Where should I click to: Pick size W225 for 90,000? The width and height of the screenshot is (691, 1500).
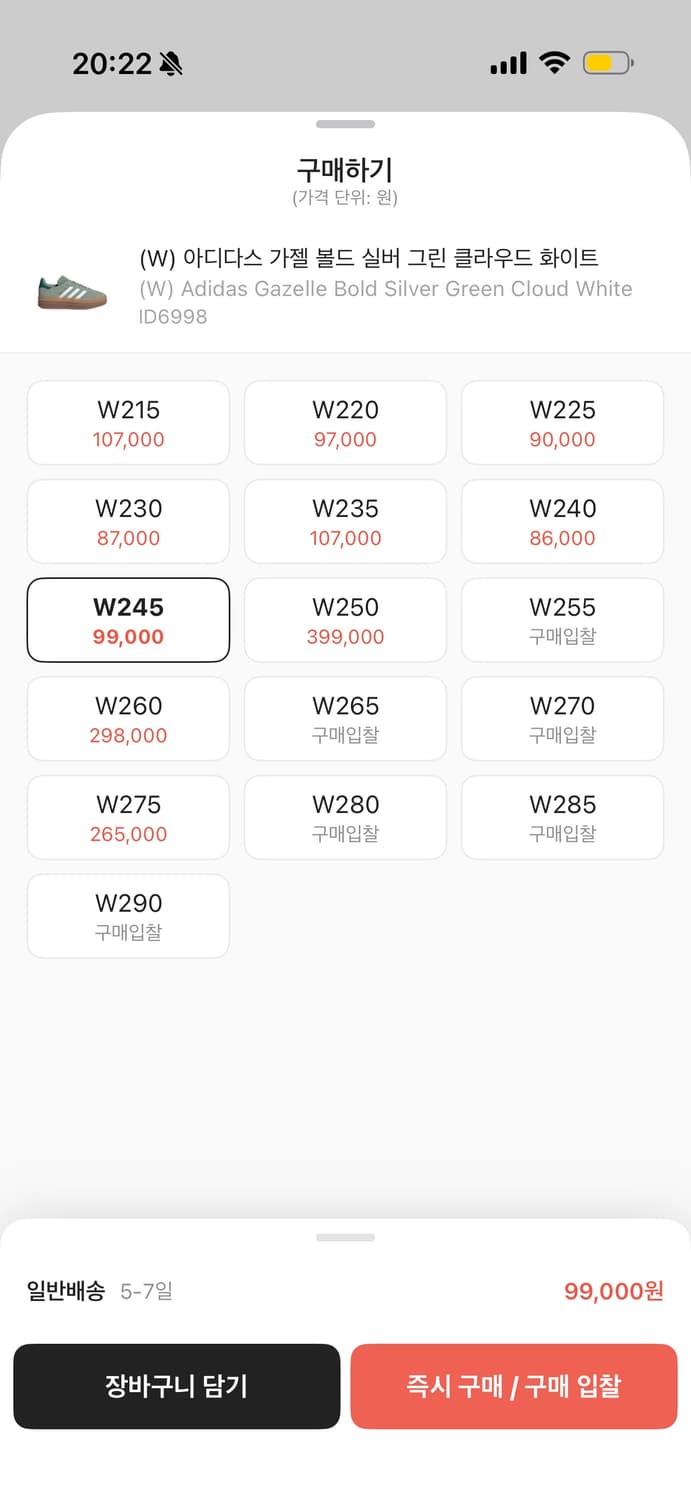tap(562, 423)
